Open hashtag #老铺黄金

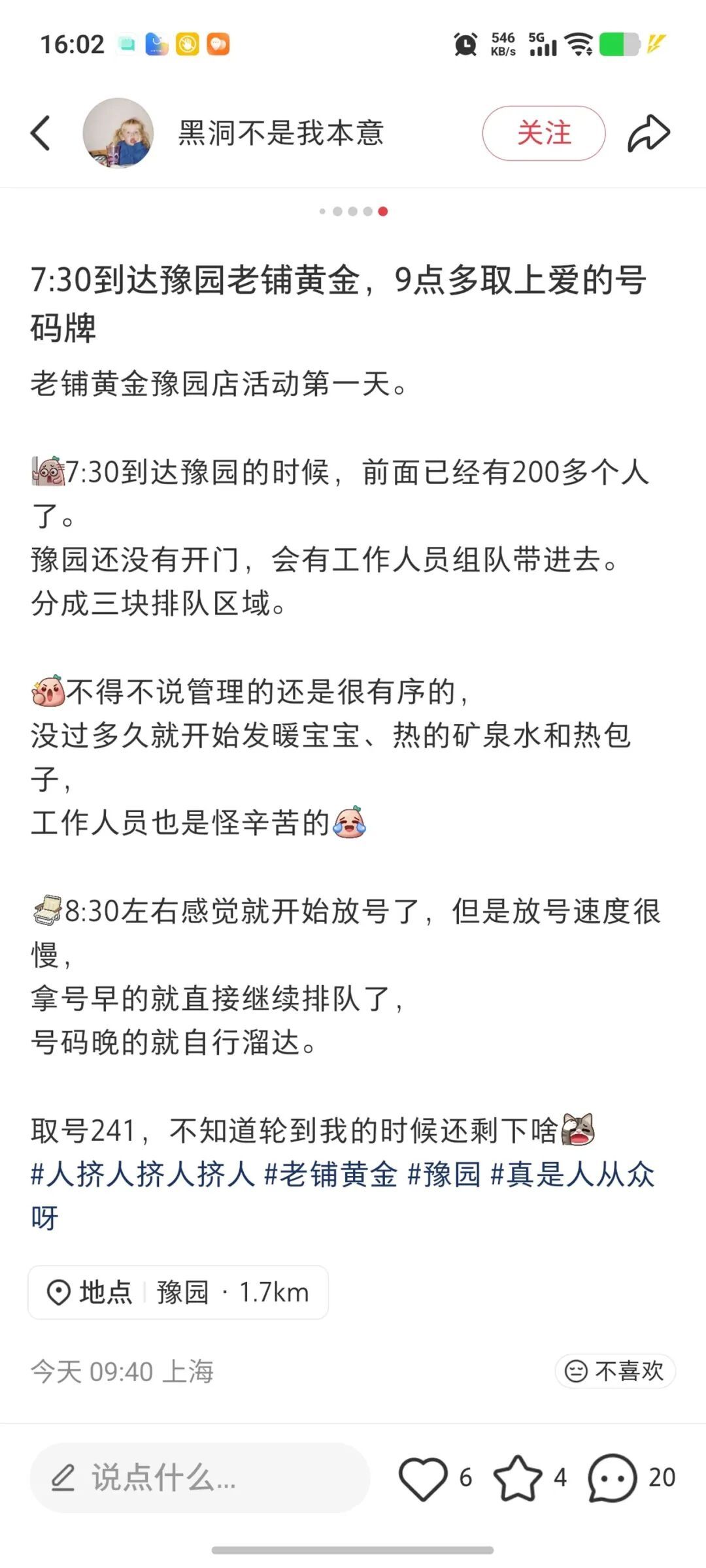(331, 1174)
